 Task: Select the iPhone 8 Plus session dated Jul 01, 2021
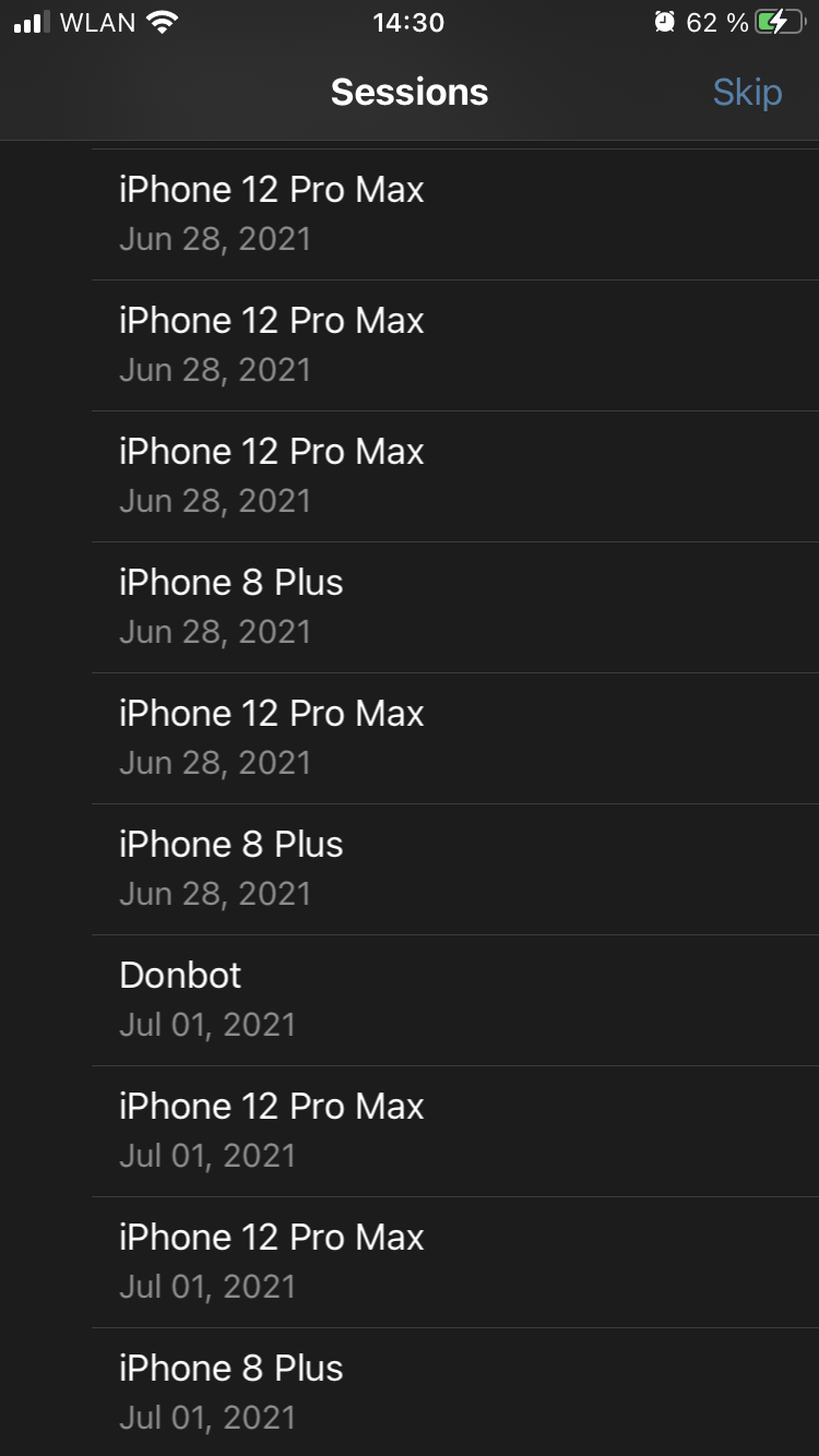409,1392
